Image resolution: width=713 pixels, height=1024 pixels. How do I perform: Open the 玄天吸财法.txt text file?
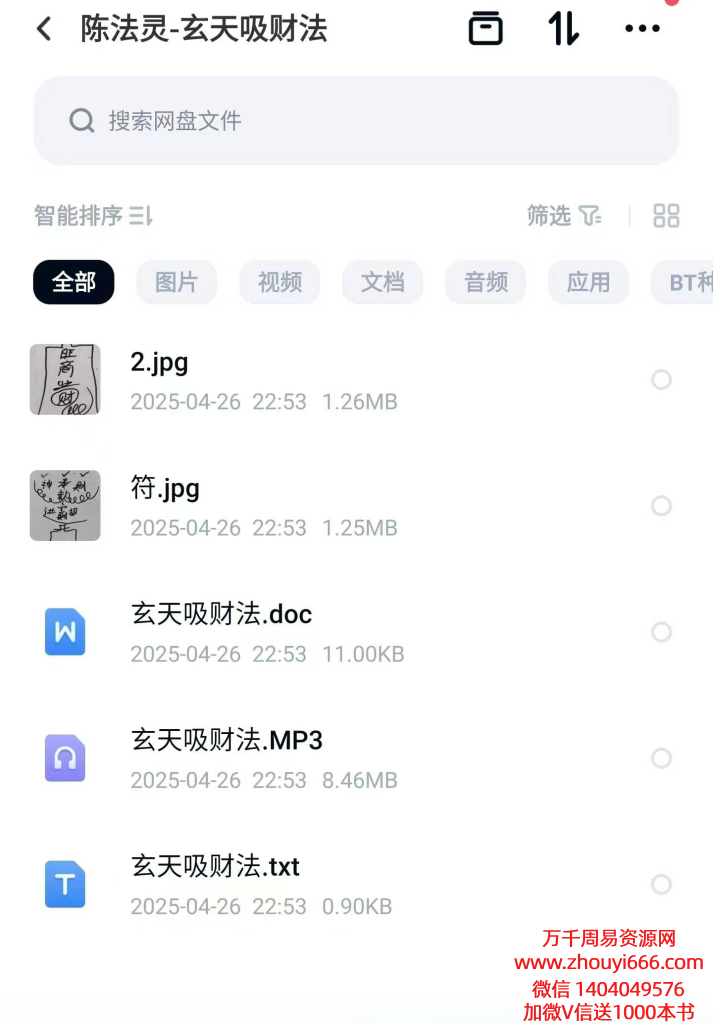click(215, 866)
